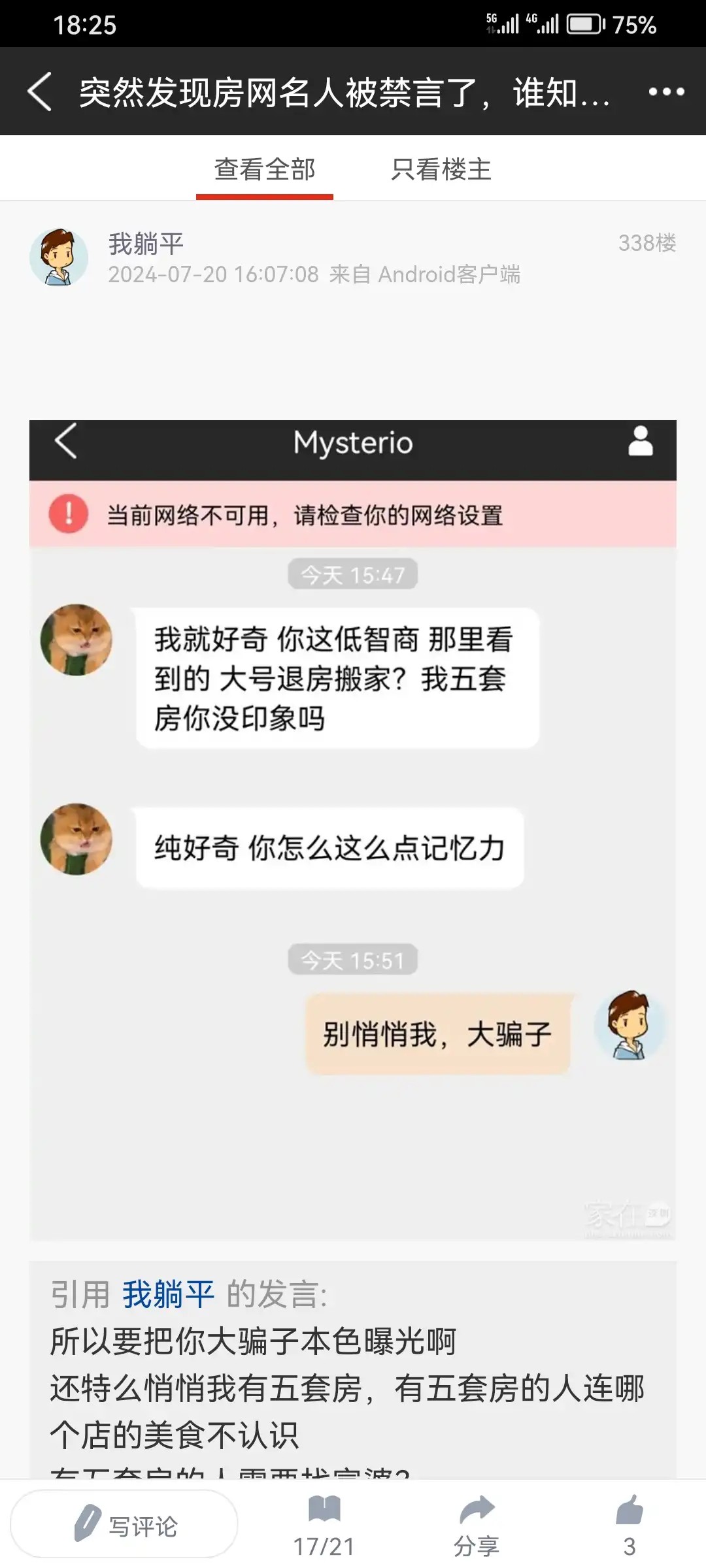
Task: Switch to the 查看全部 tab
Action: click(265, 169)
